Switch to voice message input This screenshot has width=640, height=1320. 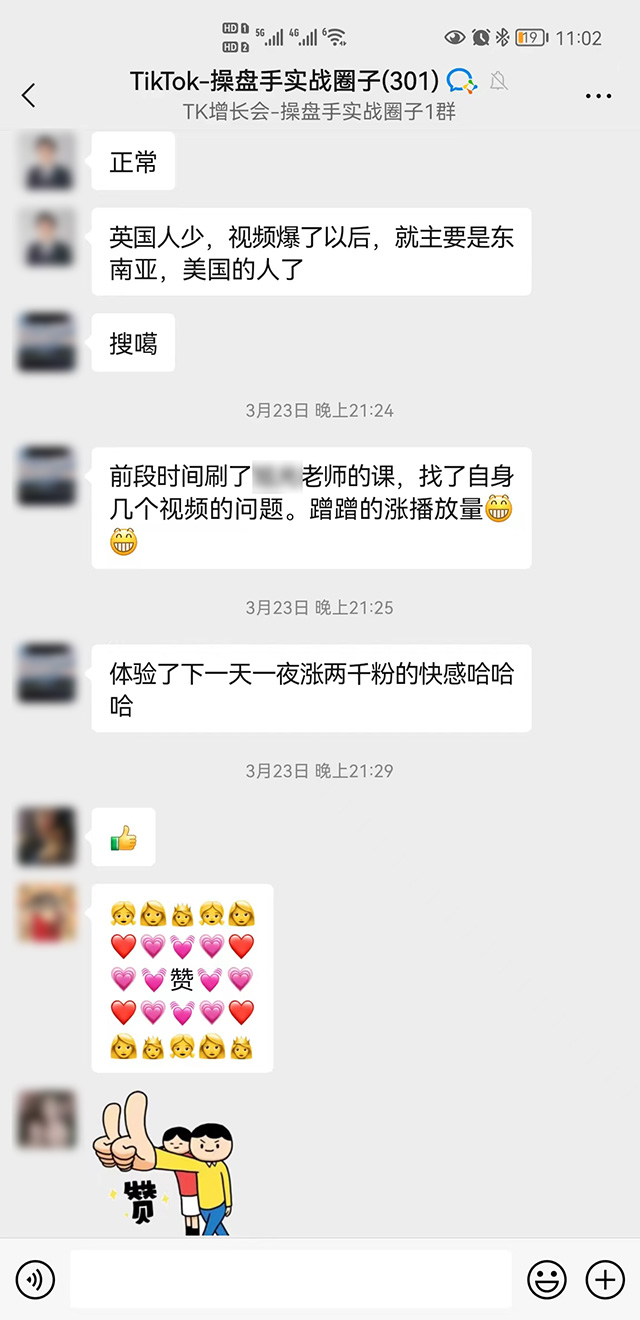(35, 1278)
